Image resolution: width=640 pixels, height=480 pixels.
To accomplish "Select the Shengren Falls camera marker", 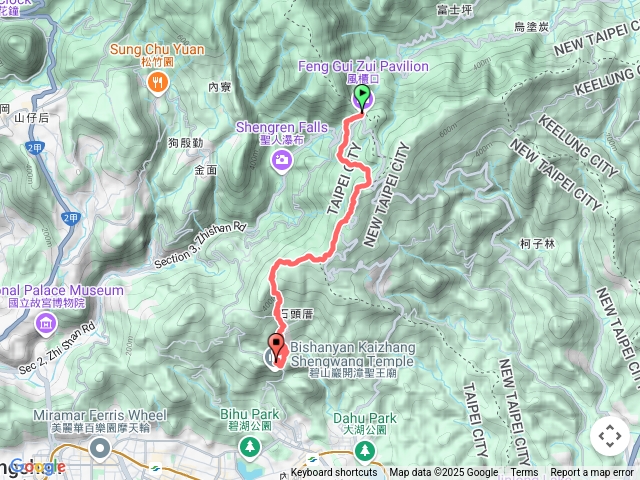I will tap(283, 160).
